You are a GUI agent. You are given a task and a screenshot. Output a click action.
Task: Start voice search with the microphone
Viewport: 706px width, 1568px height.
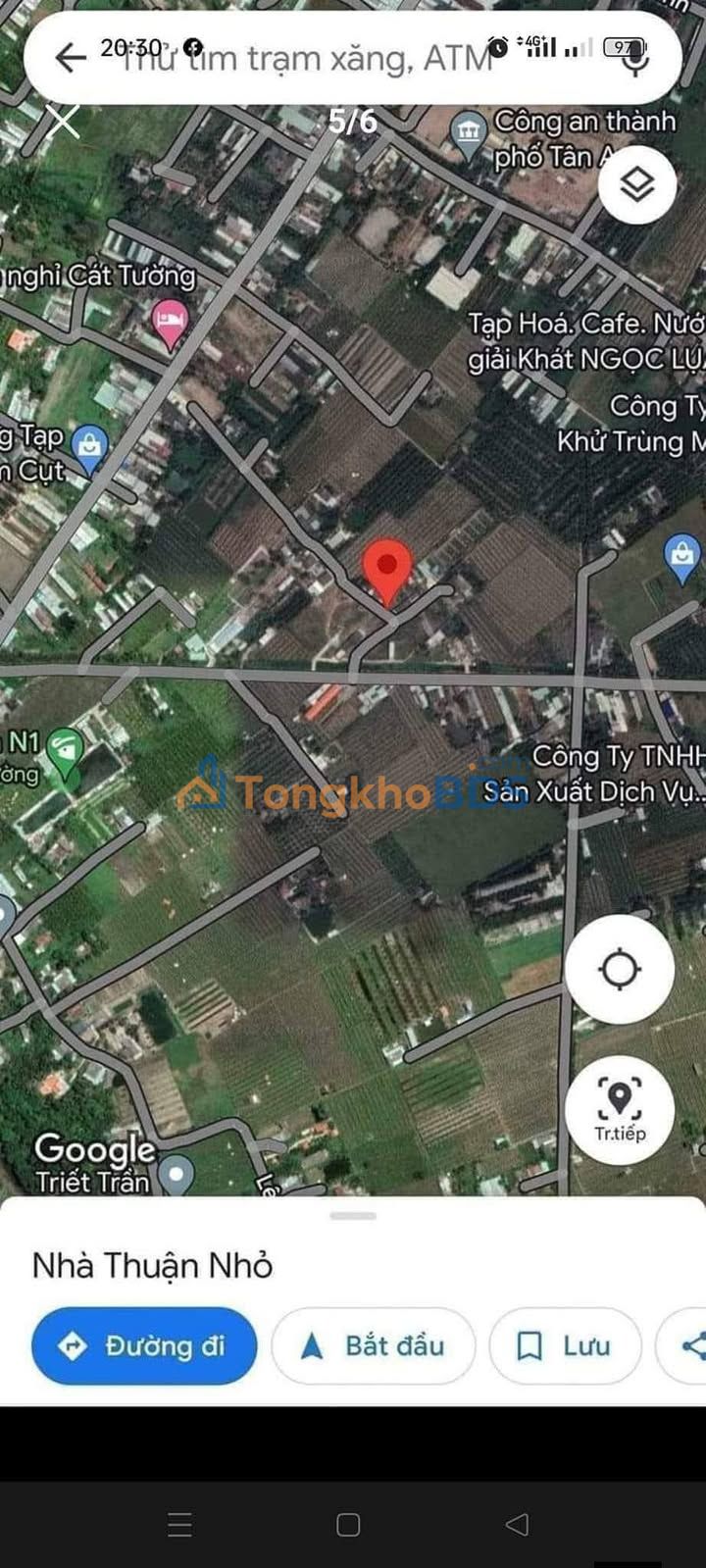click(636, 59)
